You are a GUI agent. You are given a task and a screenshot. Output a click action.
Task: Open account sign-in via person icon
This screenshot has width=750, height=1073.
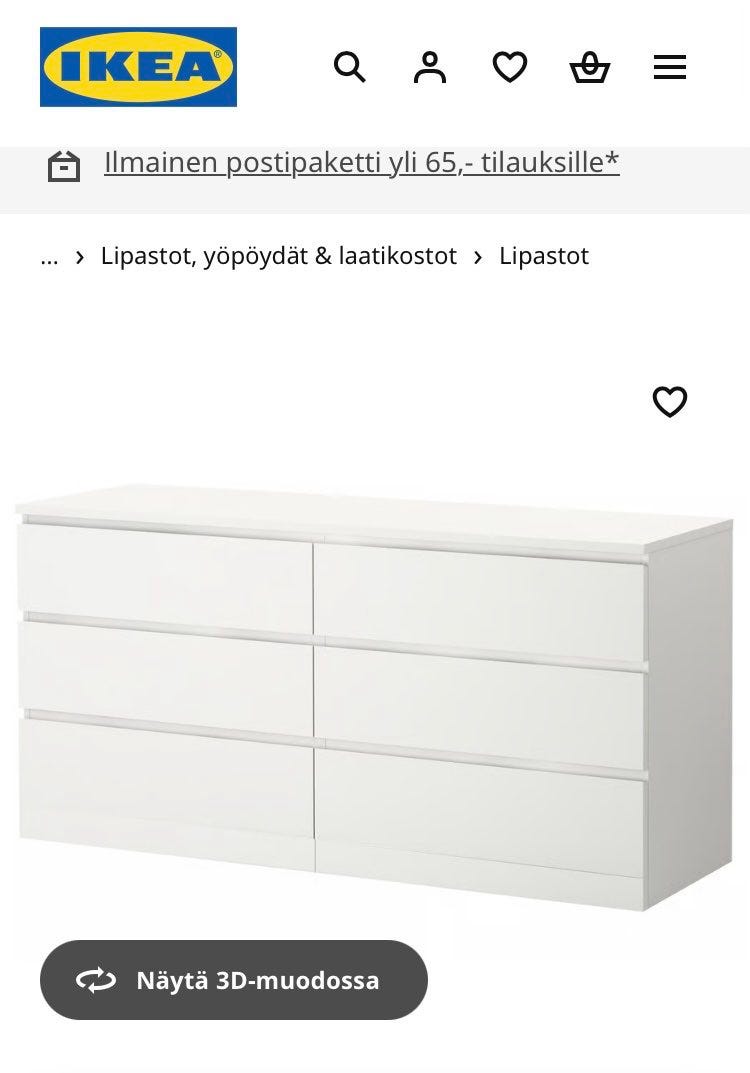(429, 66)
